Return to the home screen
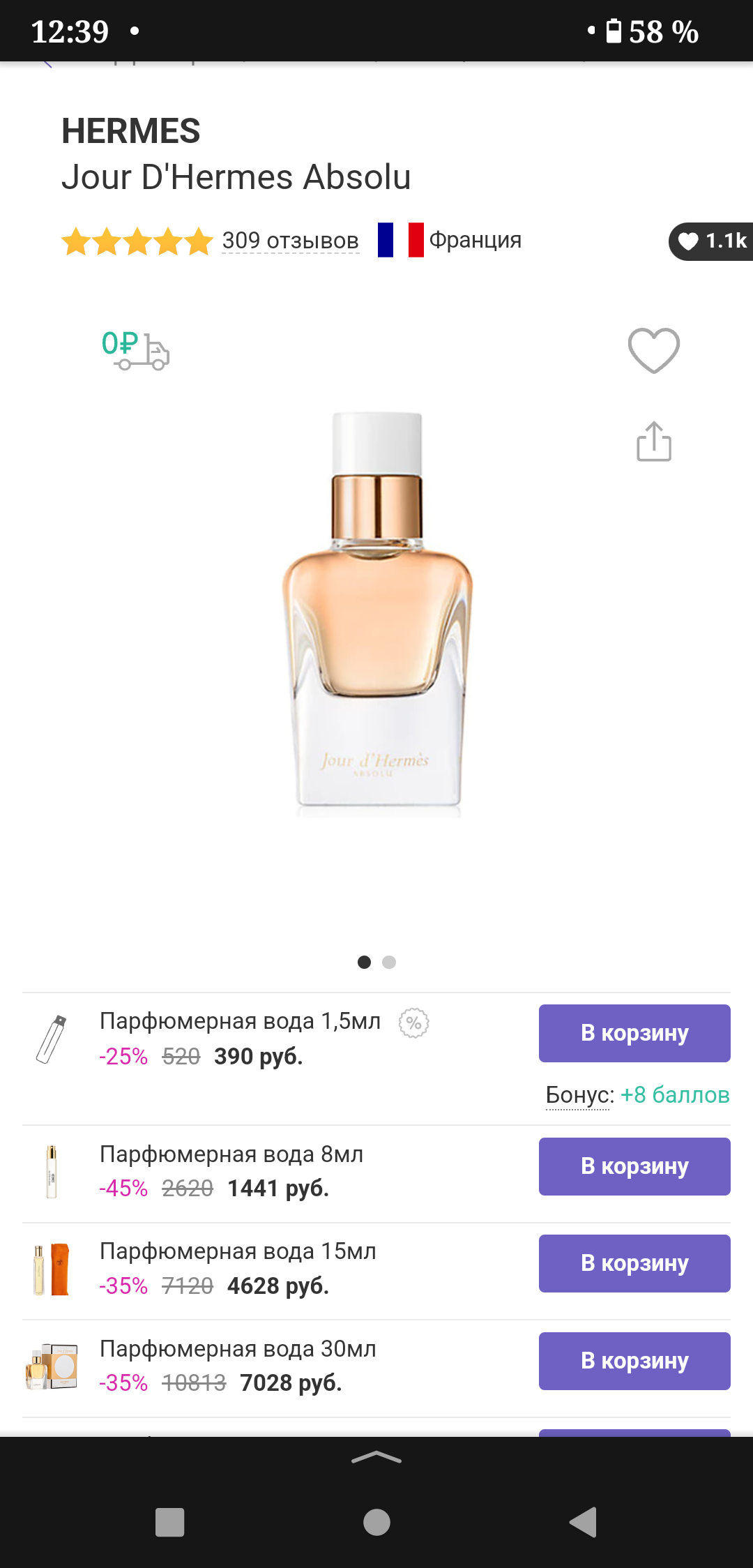Viewport: 753px width, 1568px height. (376, 1522)
